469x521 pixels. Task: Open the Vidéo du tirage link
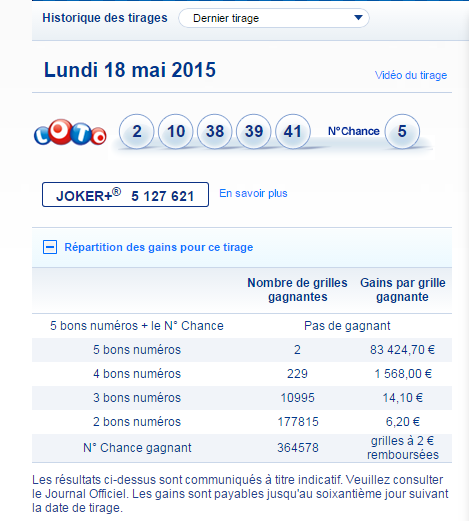[411, 75]
